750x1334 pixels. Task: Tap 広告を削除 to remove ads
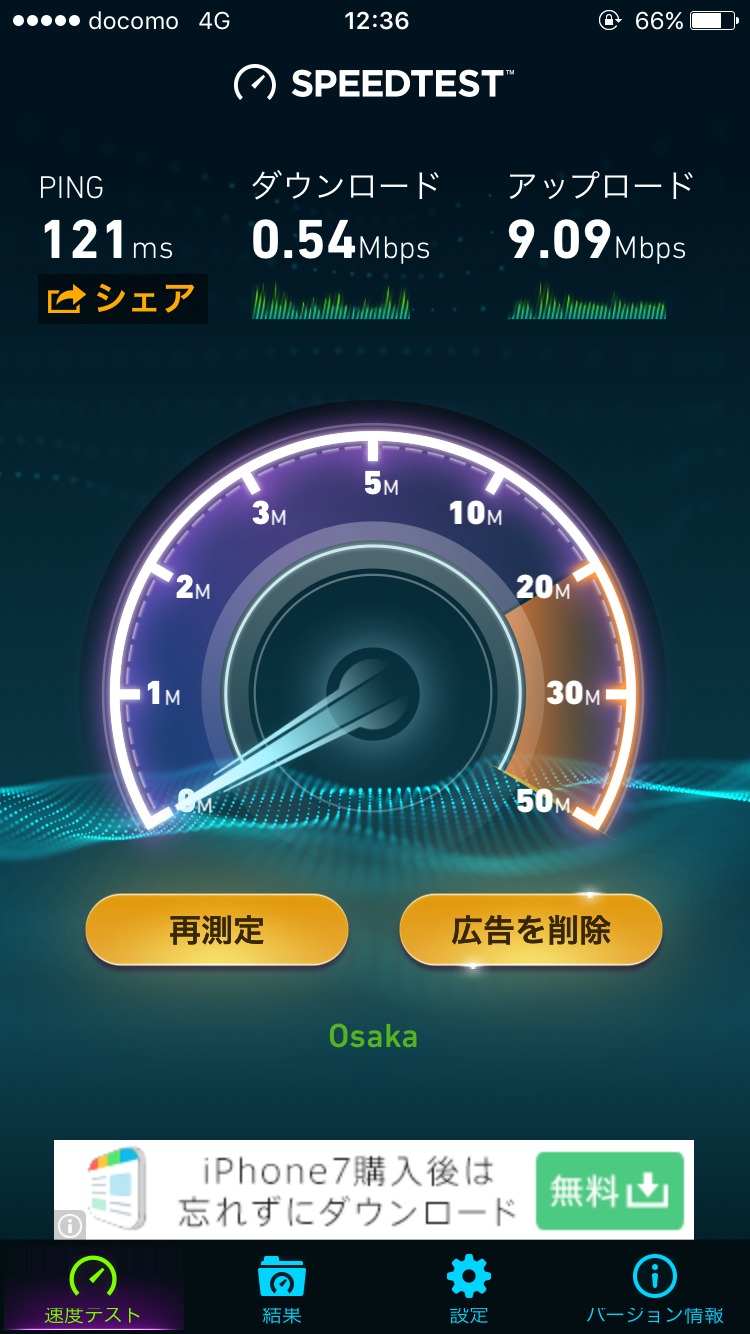530,930
